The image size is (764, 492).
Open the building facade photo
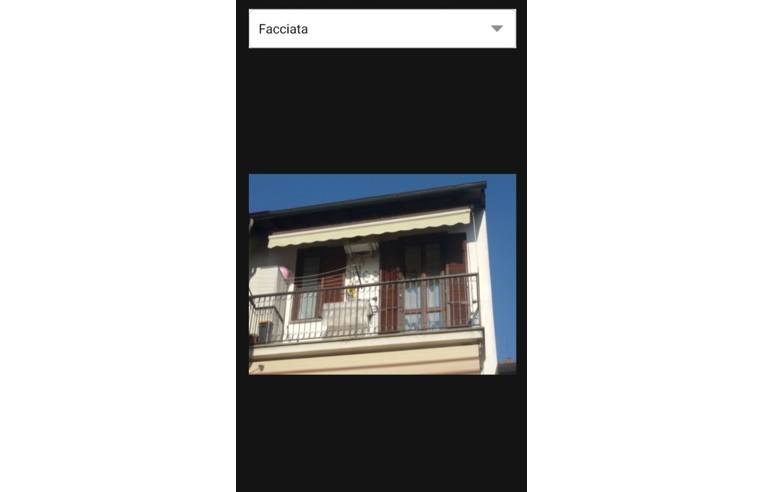click(x=382, y=274)
